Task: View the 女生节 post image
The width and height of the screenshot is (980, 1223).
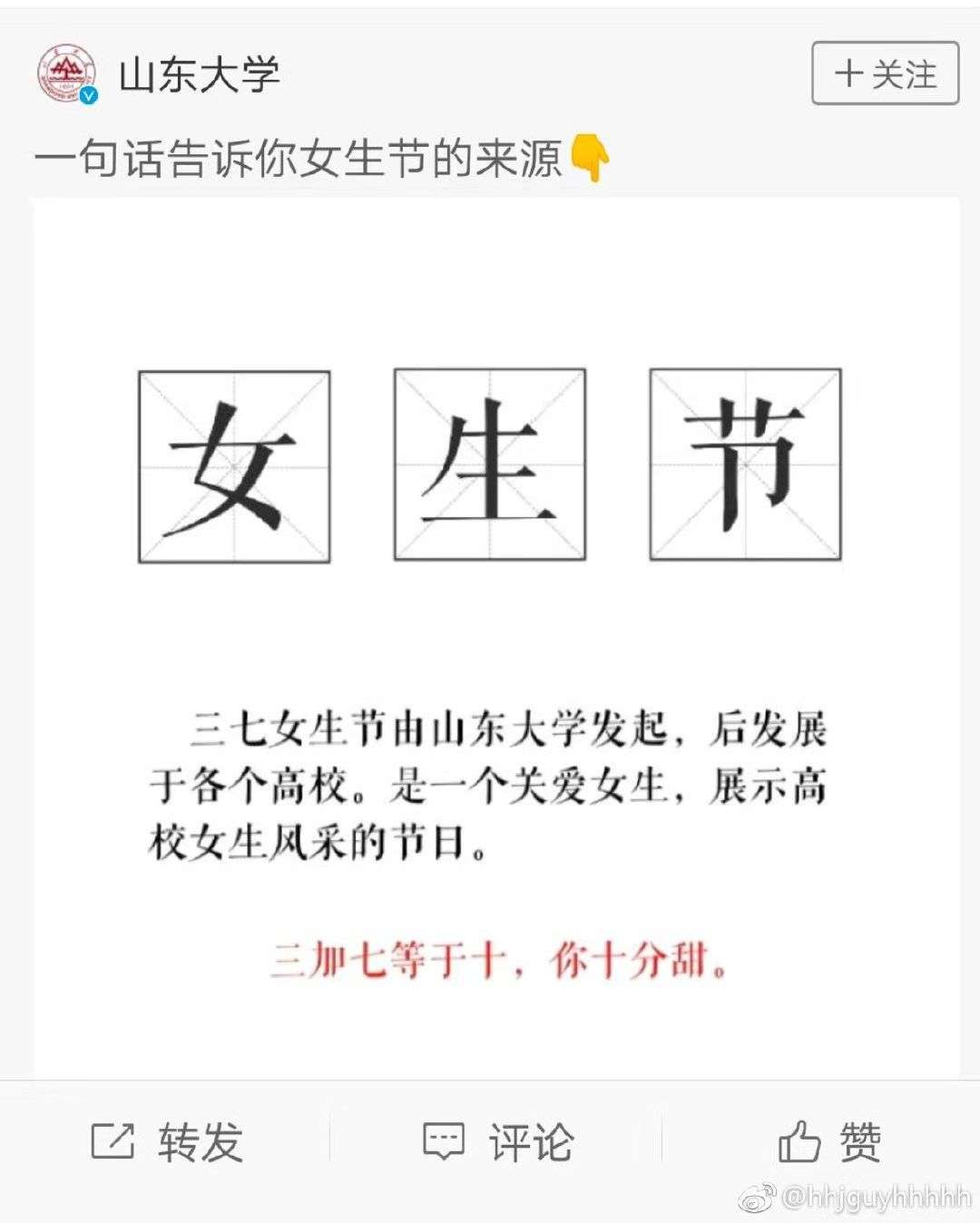Action: point(495,635)
